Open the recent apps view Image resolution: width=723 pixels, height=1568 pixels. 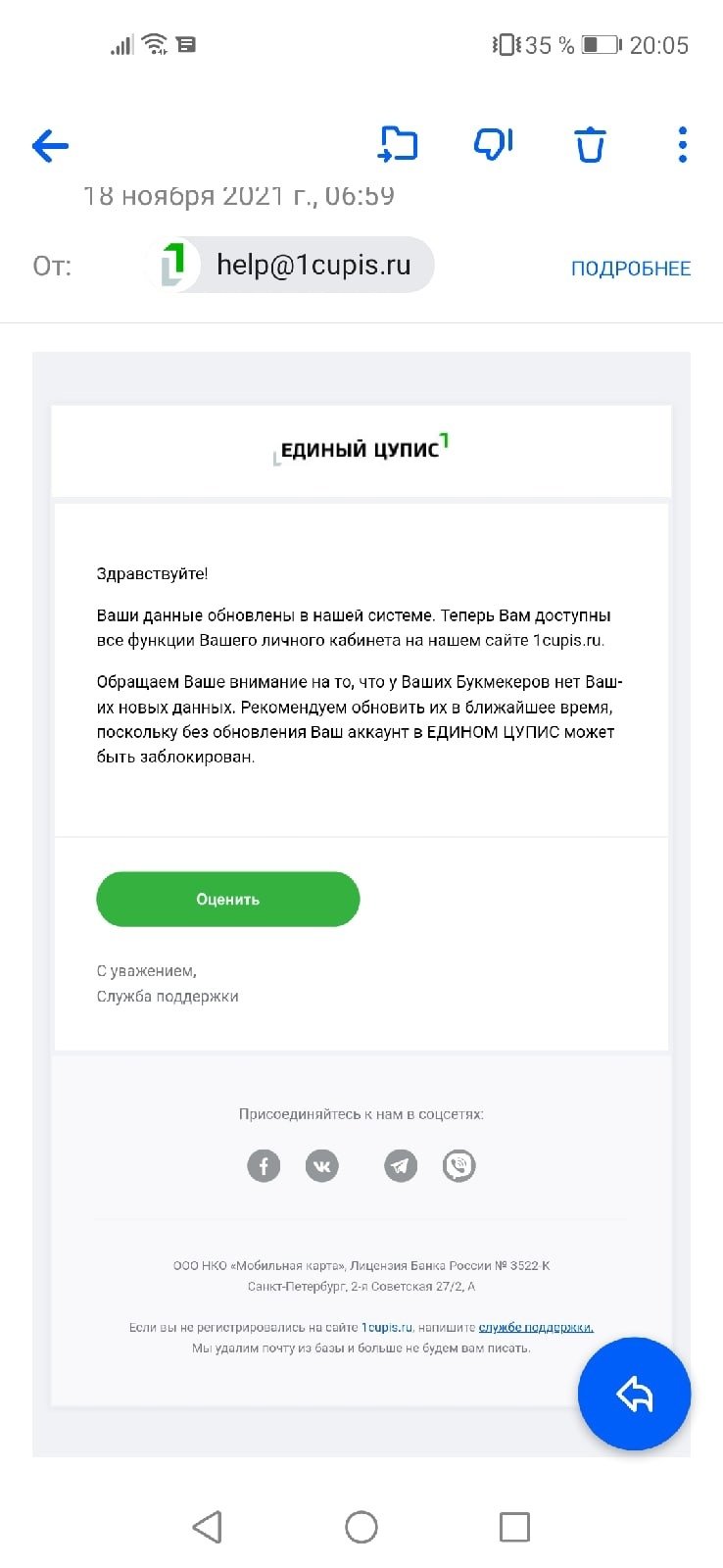[x=514, y=1526]
